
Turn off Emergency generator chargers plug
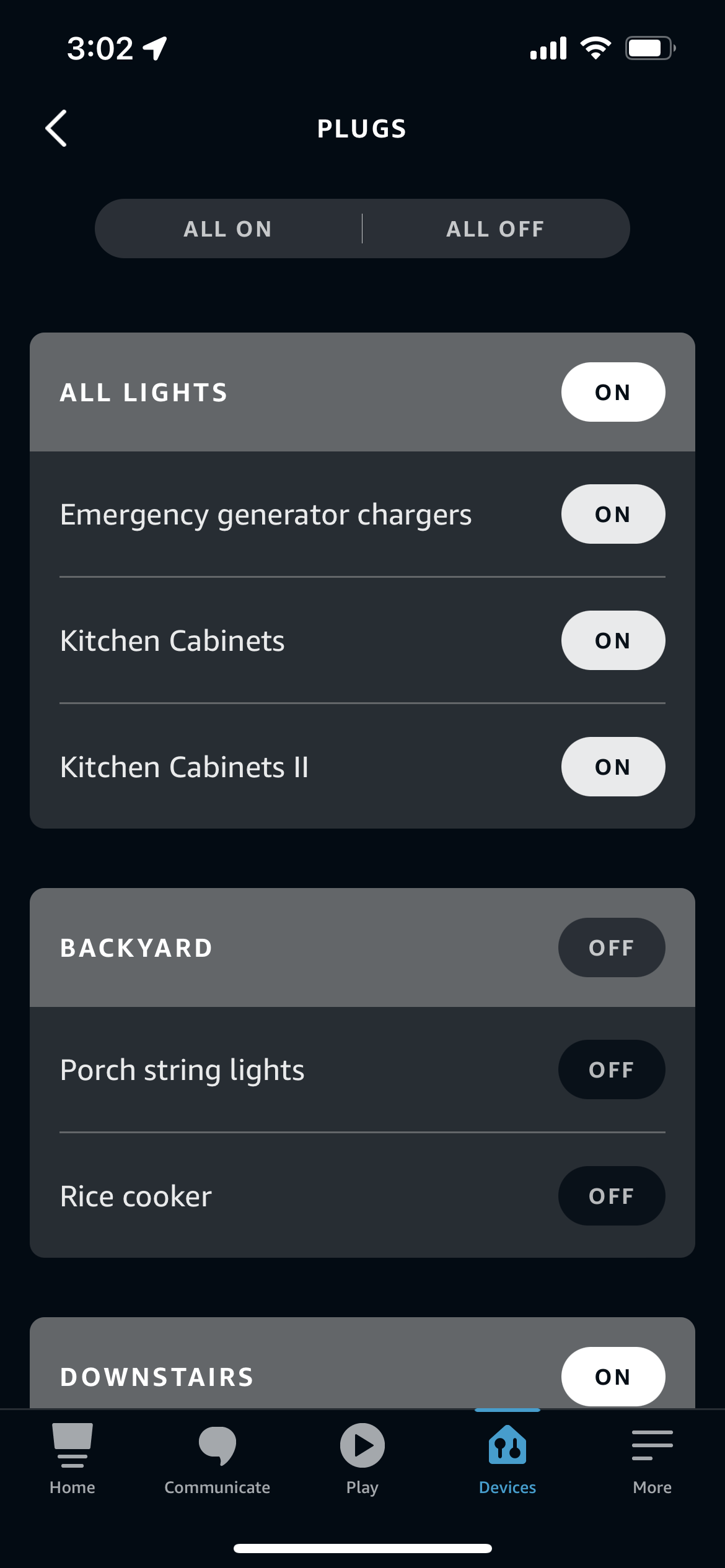click(x=613, y=514)
